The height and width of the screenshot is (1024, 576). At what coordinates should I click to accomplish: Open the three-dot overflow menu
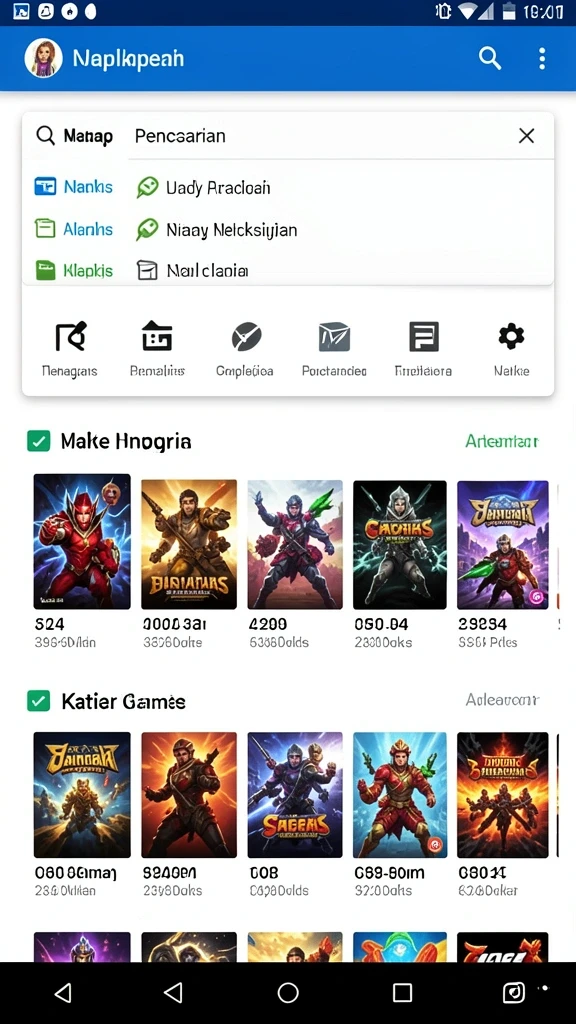pyautogui.click(x=541, y=59)
